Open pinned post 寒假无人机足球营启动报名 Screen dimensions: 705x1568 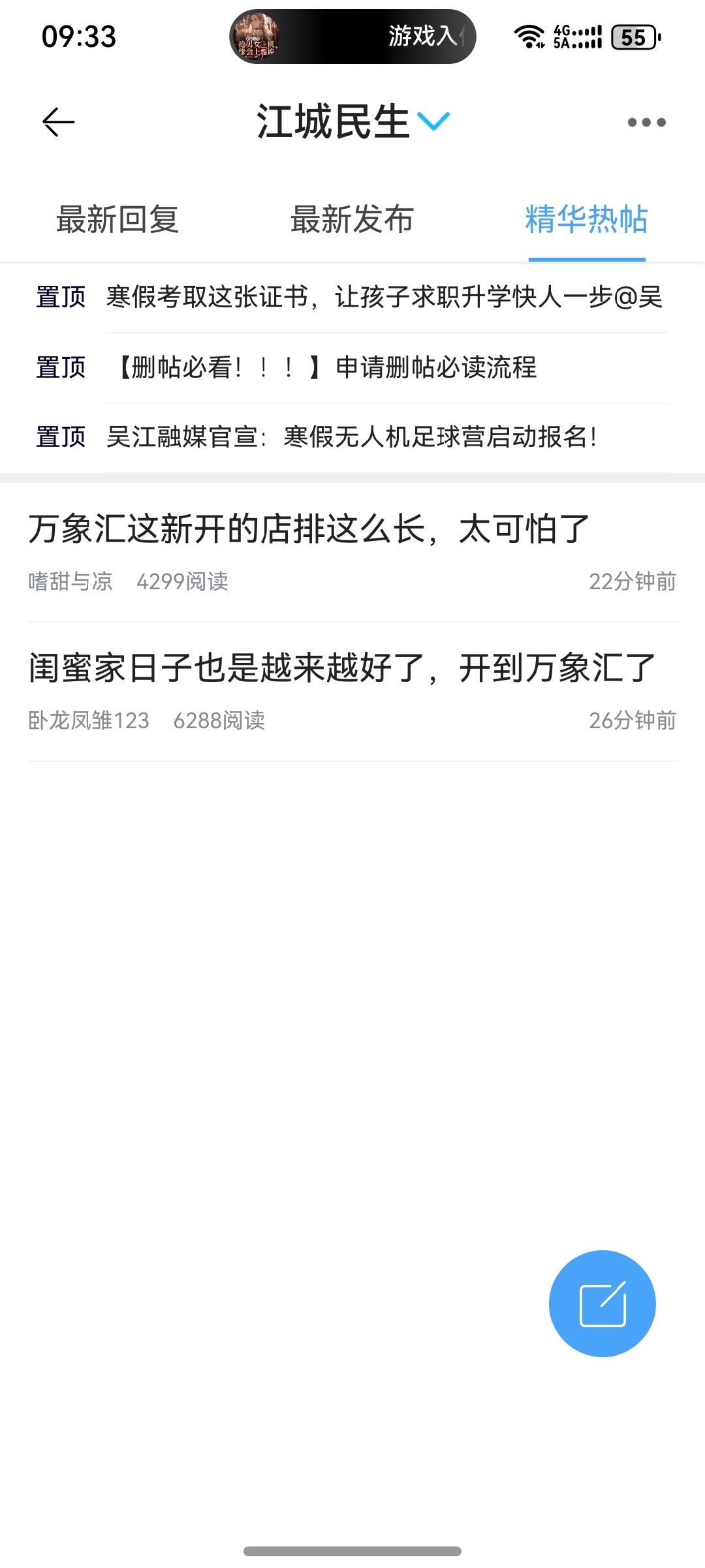pyautogui.click(x=352, y=437)
